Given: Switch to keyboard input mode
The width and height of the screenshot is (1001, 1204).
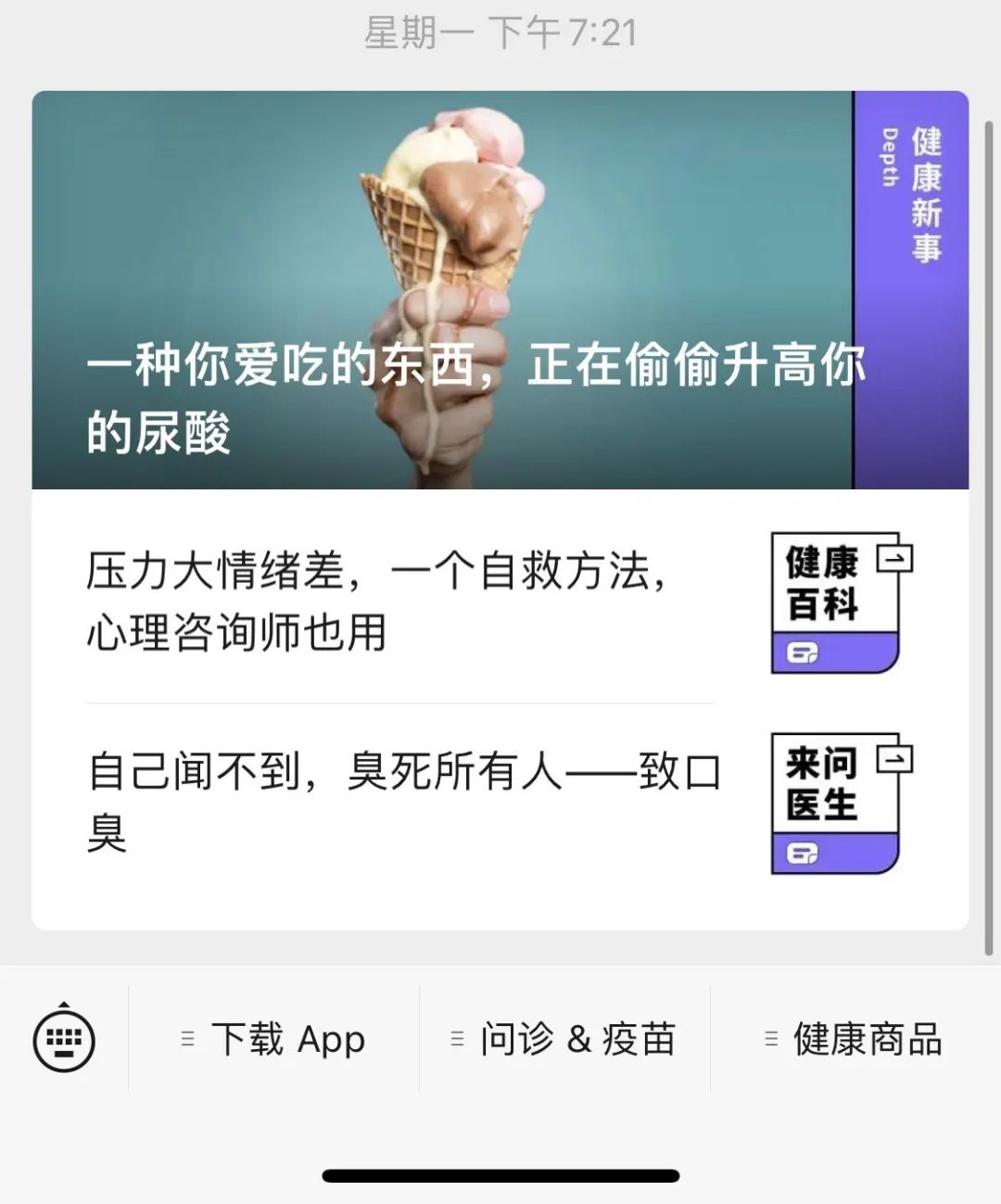Looking at the screenshot, I should (64, 1039).
